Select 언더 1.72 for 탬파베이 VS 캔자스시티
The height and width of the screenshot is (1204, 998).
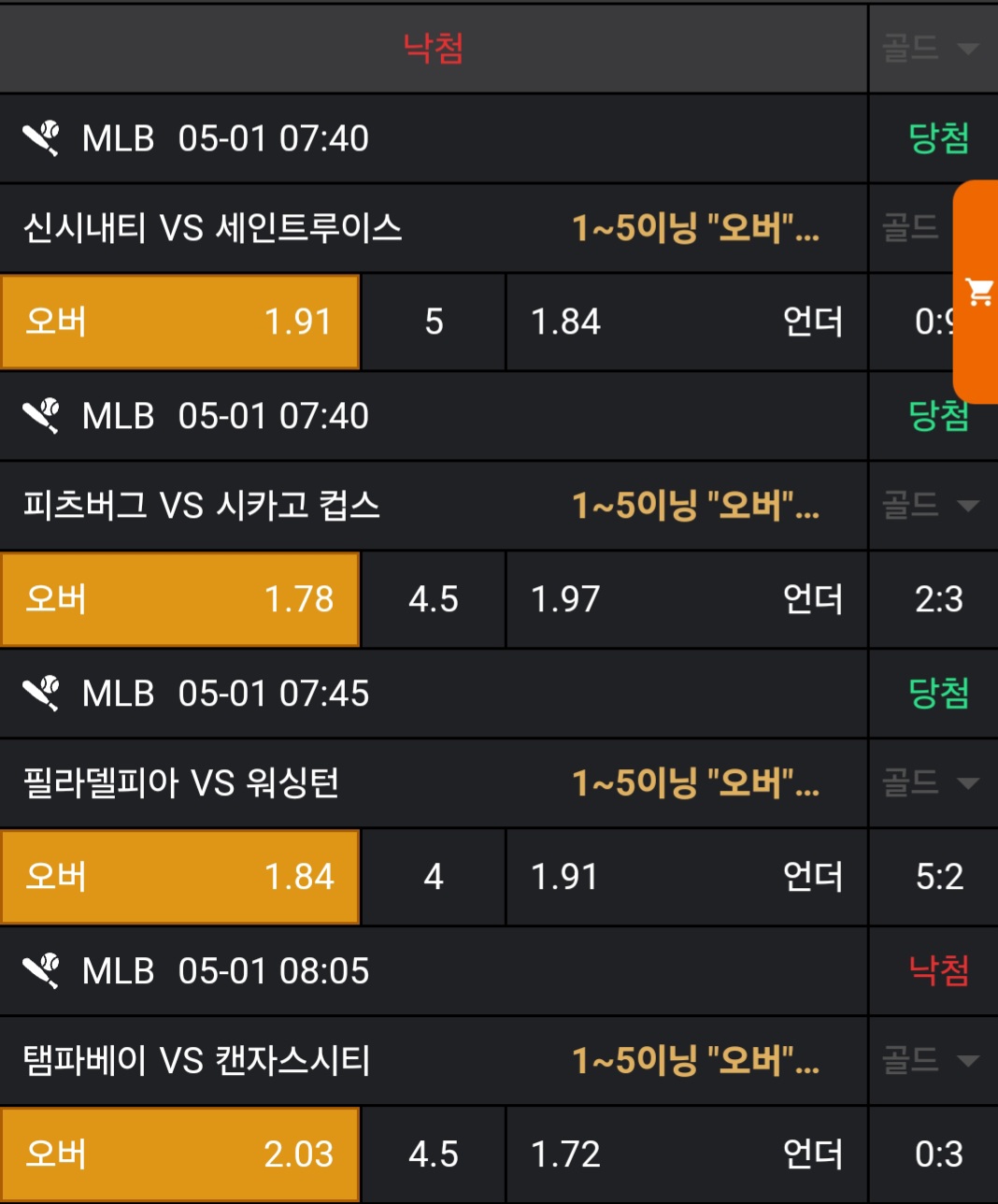[687, 1154]
